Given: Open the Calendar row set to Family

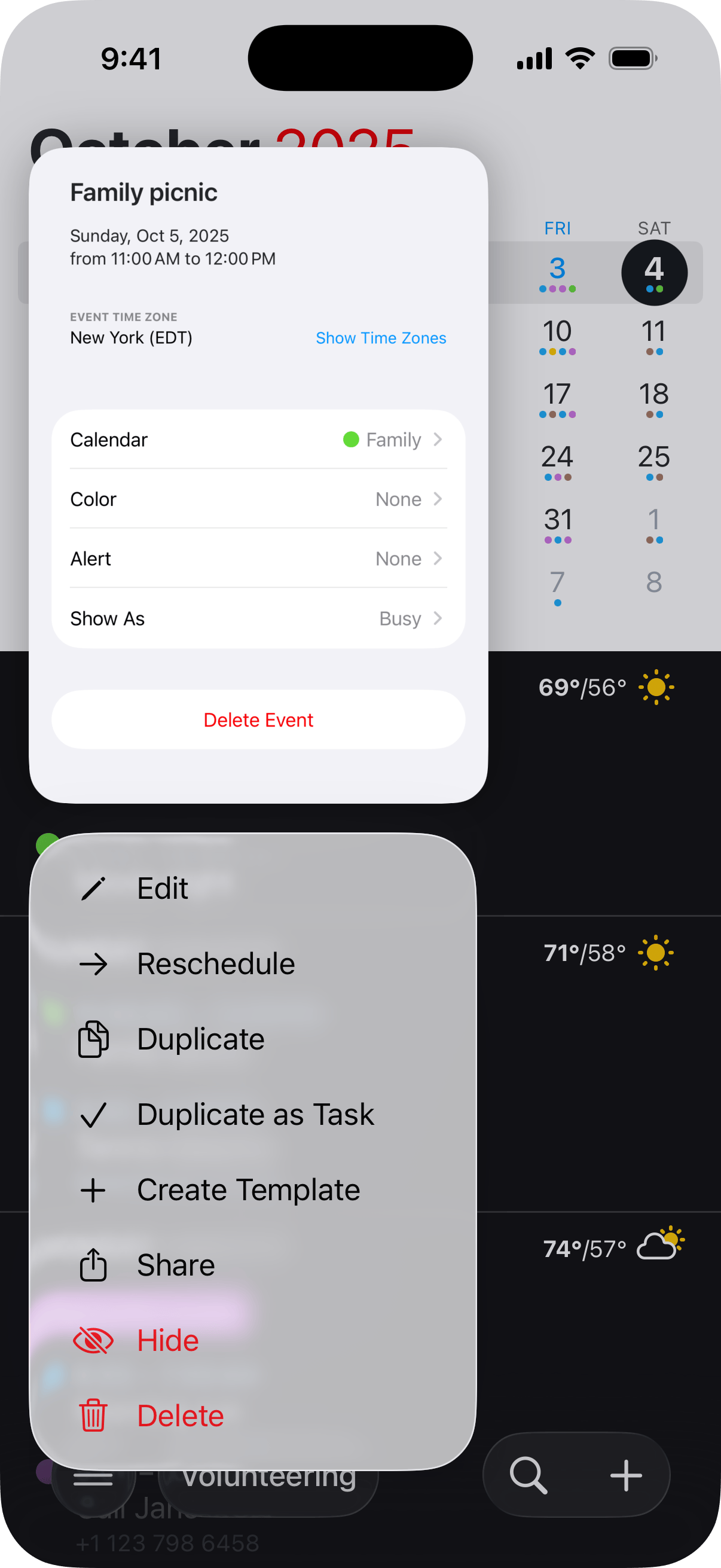Looking at the screenshot, I should 258,440.
